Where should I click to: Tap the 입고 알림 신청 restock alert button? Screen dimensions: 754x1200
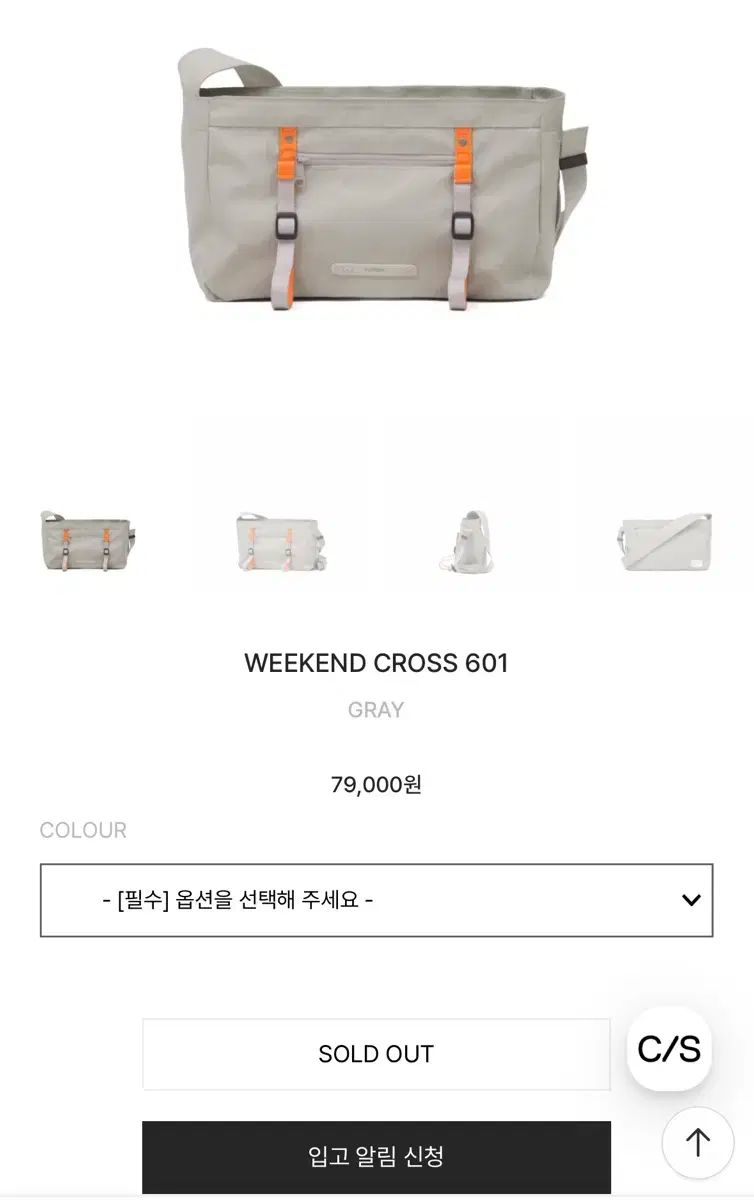click(376, 1157)
